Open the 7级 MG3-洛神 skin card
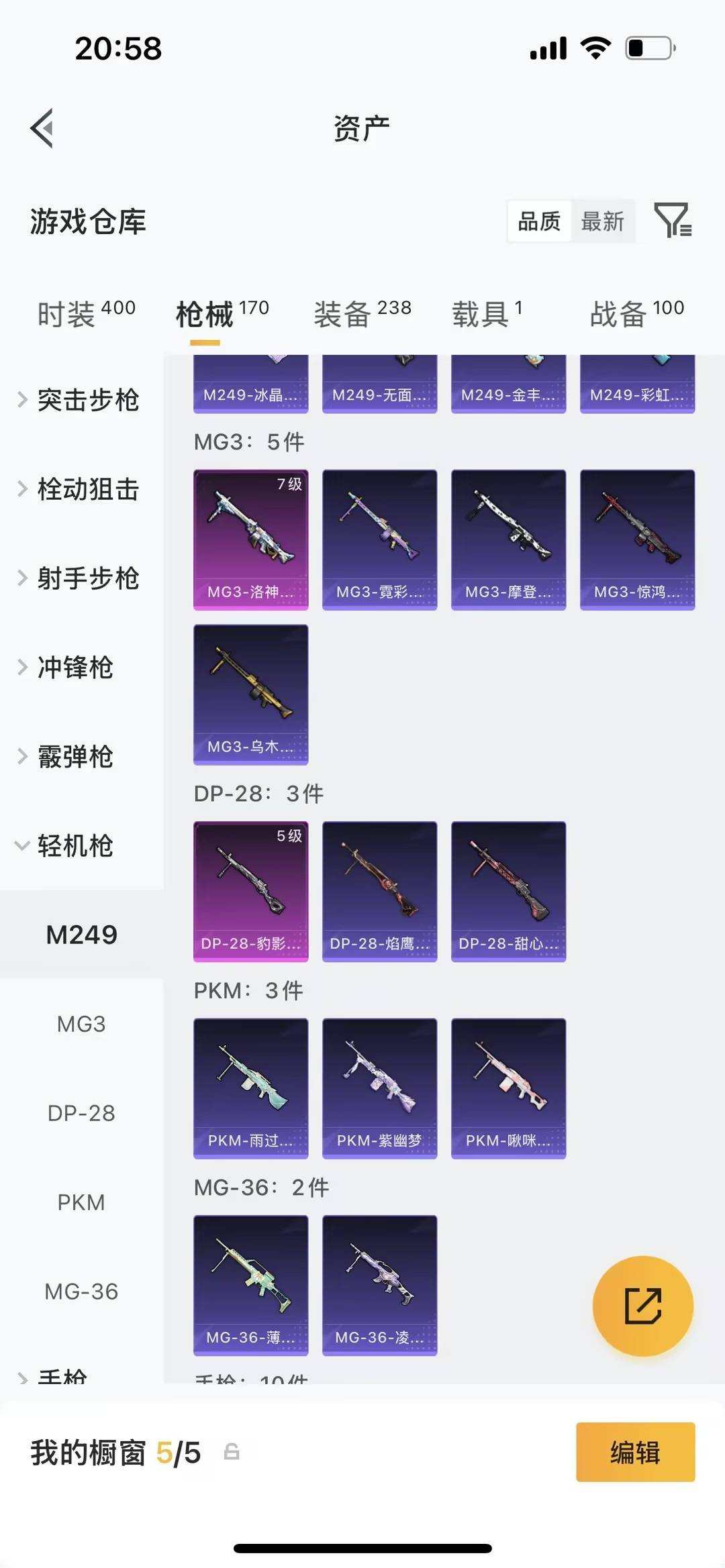The height and width of the screenshot is (1568, 725). click(250, 540)
